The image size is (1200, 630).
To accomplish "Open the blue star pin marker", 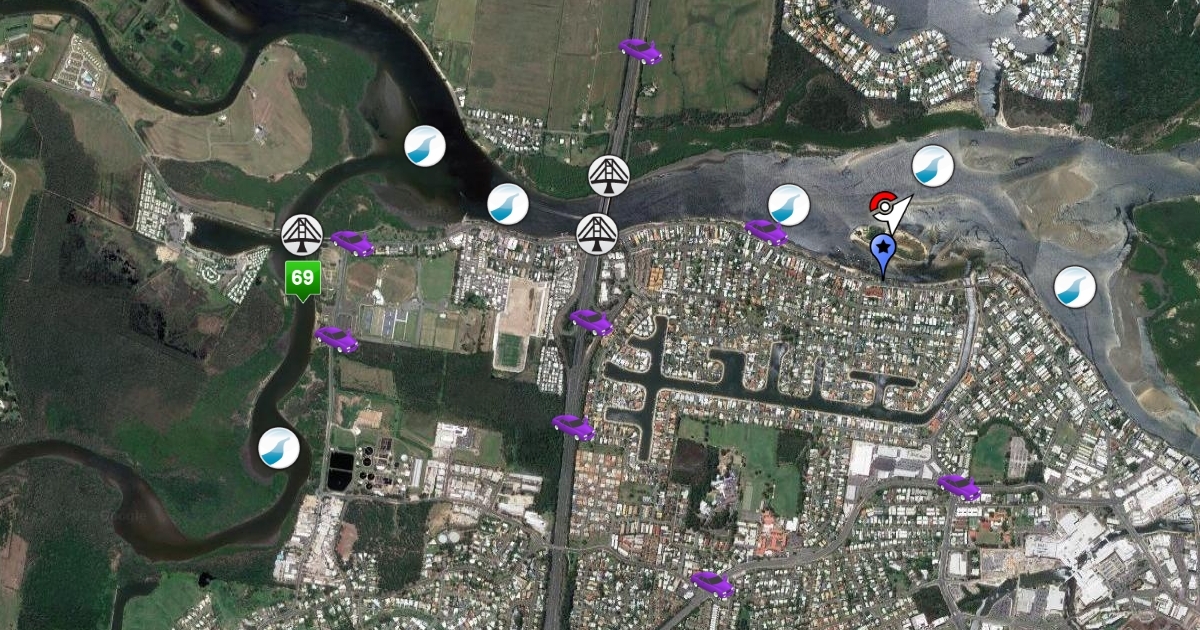I will (x=882, y=250).
